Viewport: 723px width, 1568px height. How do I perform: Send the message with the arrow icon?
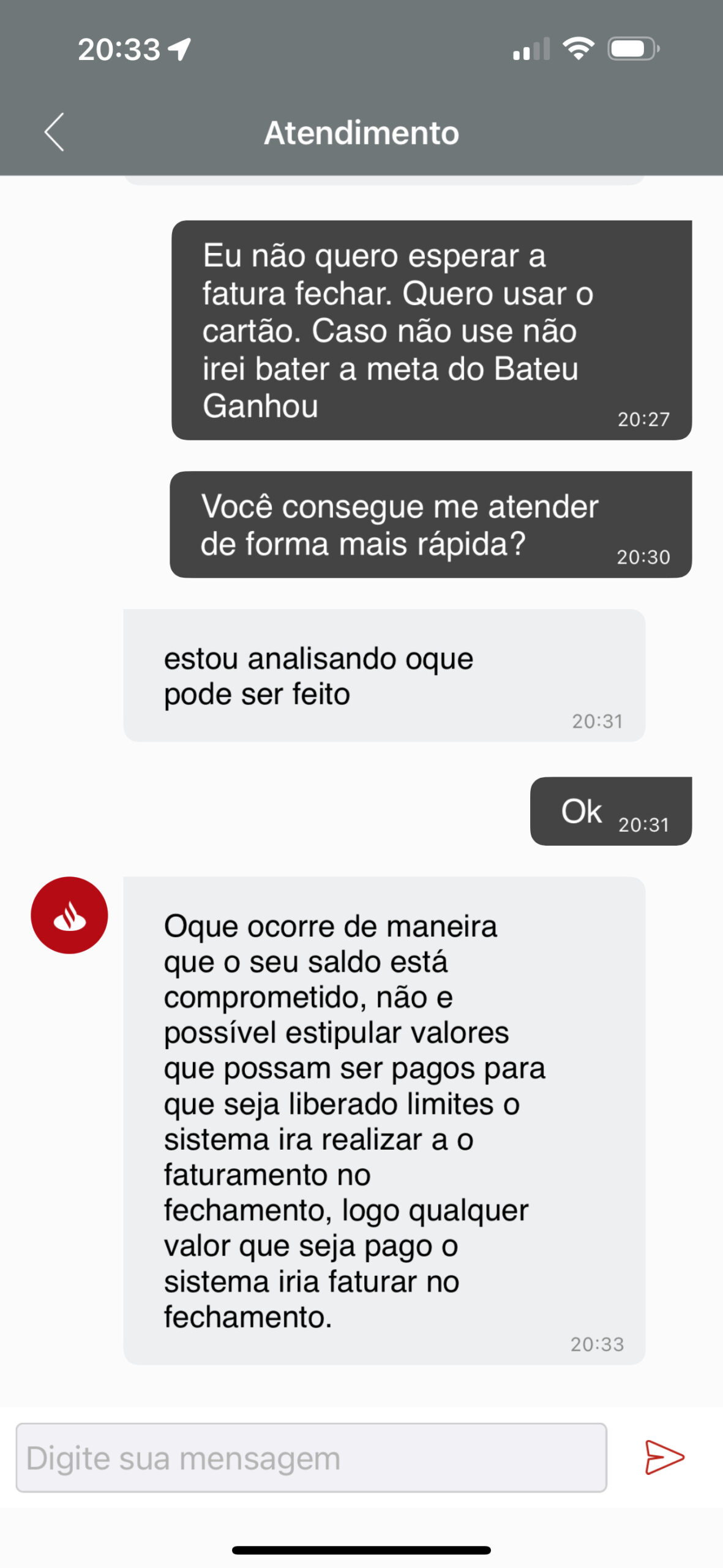[664, 1457]
